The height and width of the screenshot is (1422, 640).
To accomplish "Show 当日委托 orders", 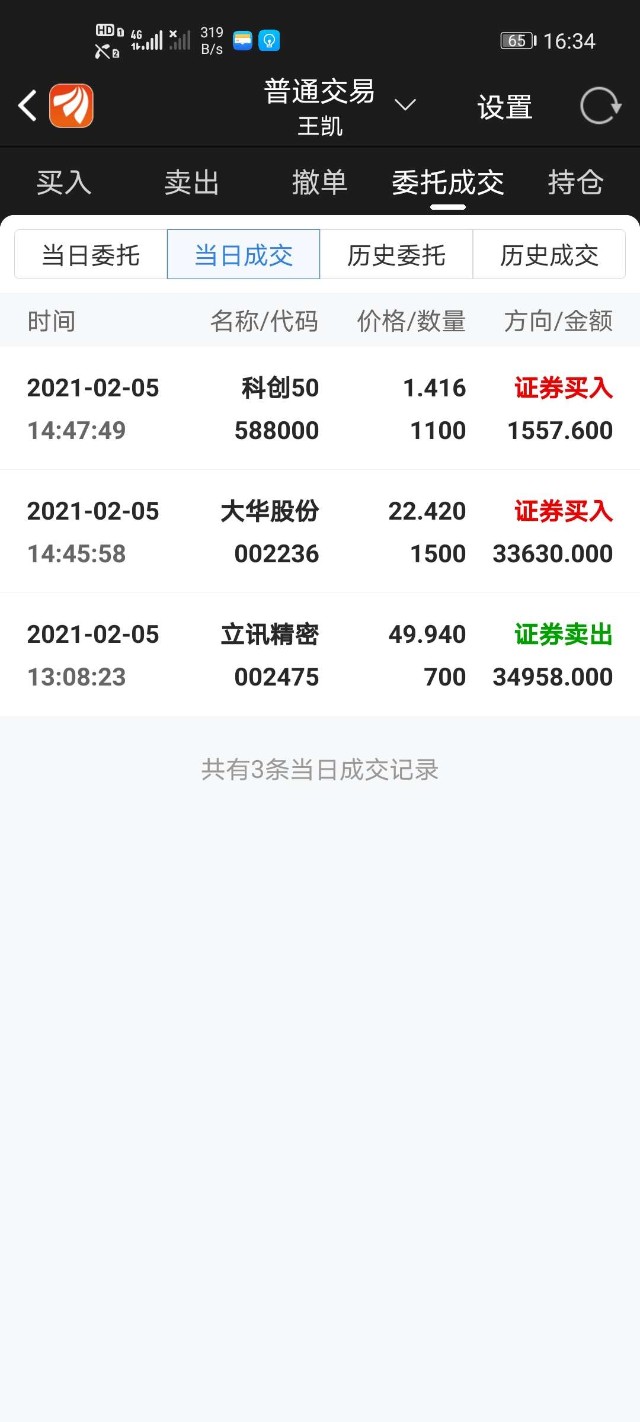I will [x=91, y=254].
